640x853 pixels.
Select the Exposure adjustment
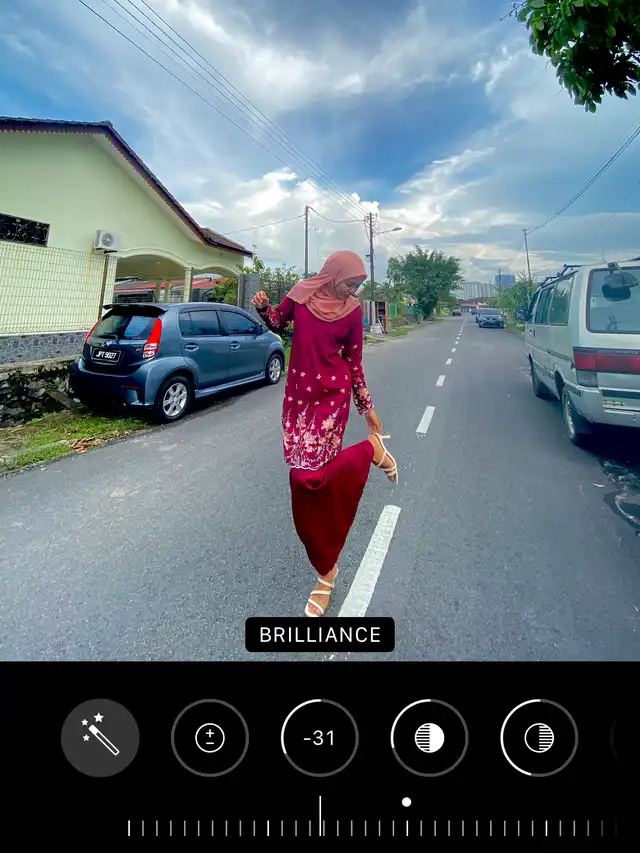tap(210, 738)
